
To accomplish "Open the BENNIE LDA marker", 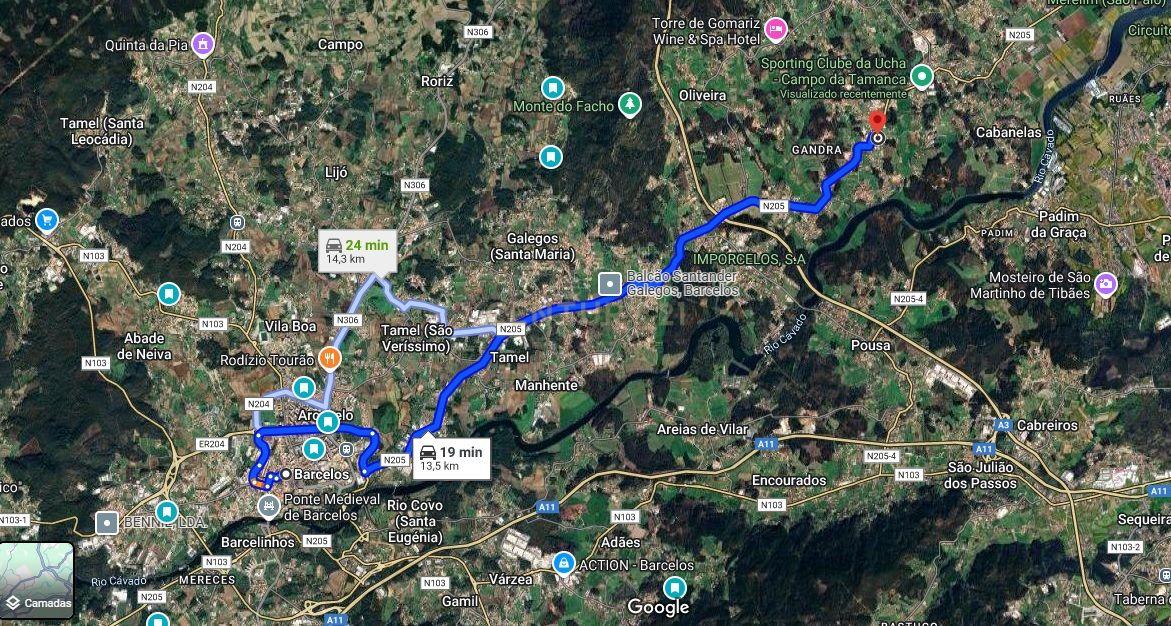I will (x=107, y=522).
